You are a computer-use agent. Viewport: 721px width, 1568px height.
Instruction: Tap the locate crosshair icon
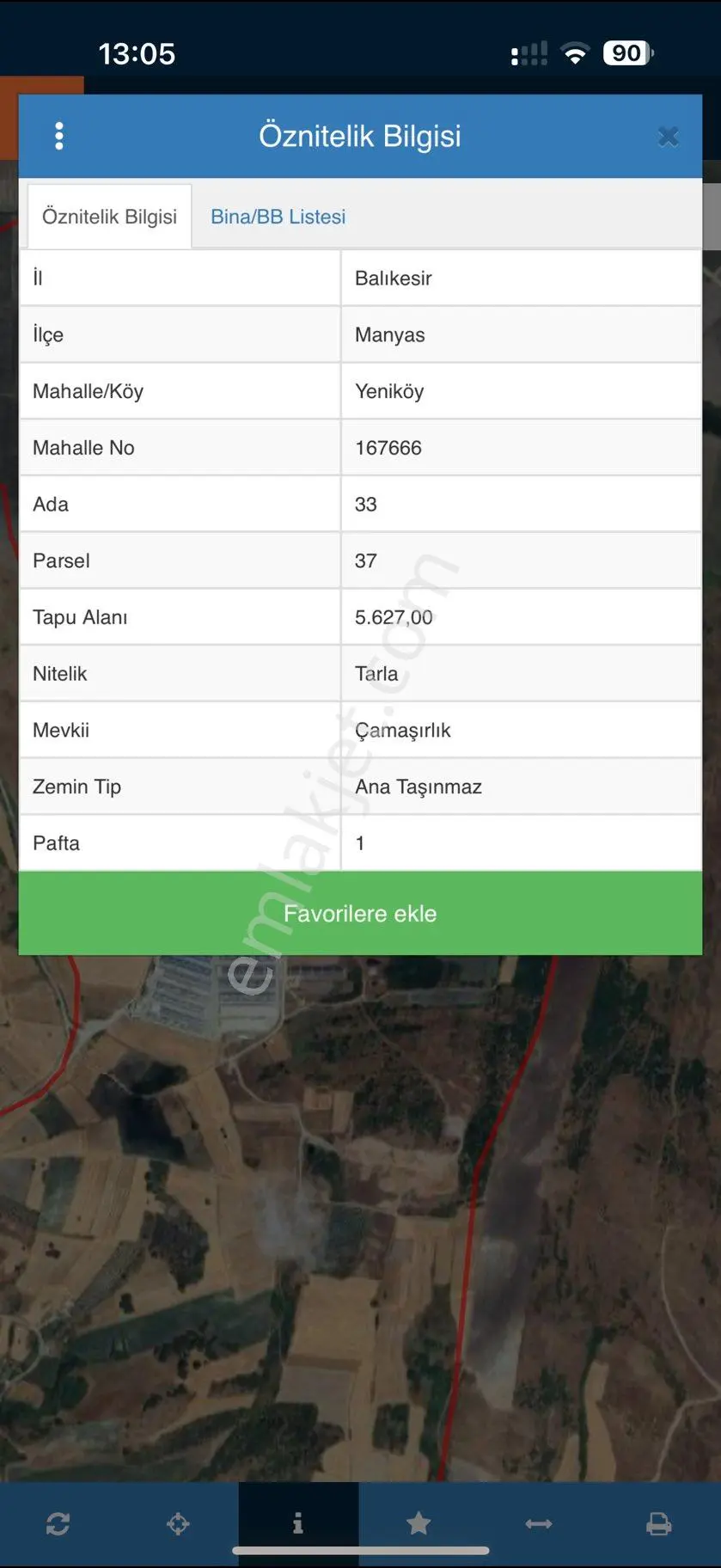(178, 1524)
